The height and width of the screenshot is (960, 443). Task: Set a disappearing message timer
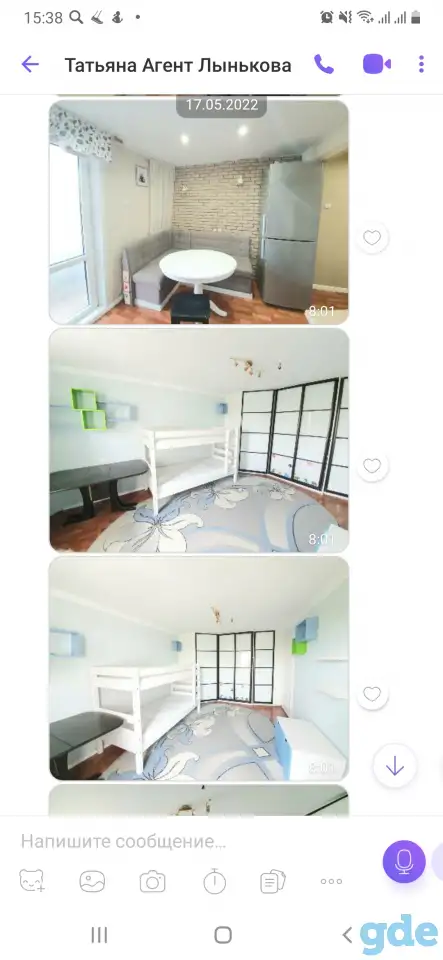(215, 882)
